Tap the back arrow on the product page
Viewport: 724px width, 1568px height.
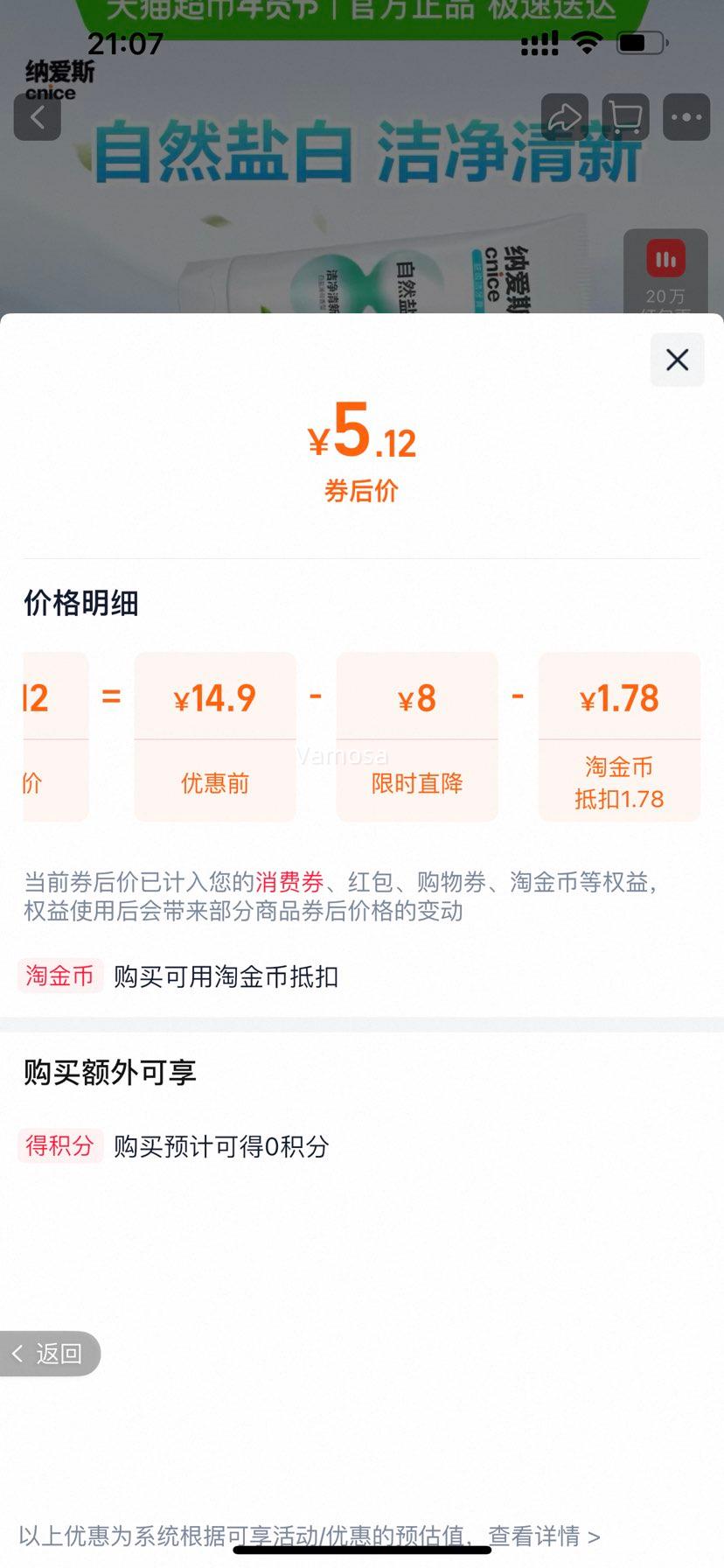point(37,116)
